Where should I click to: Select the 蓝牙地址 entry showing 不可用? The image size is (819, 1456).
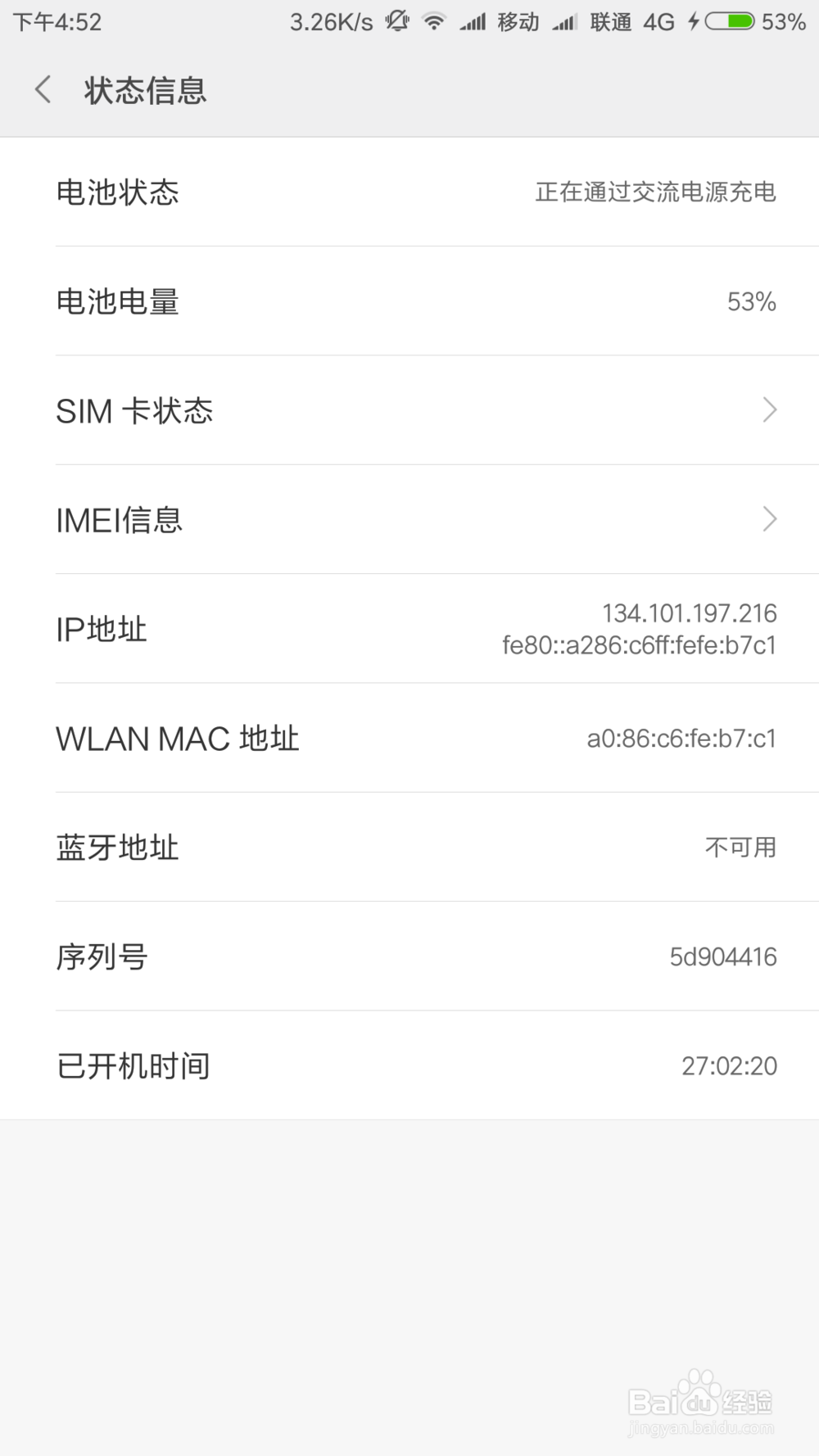click(409, 847)
